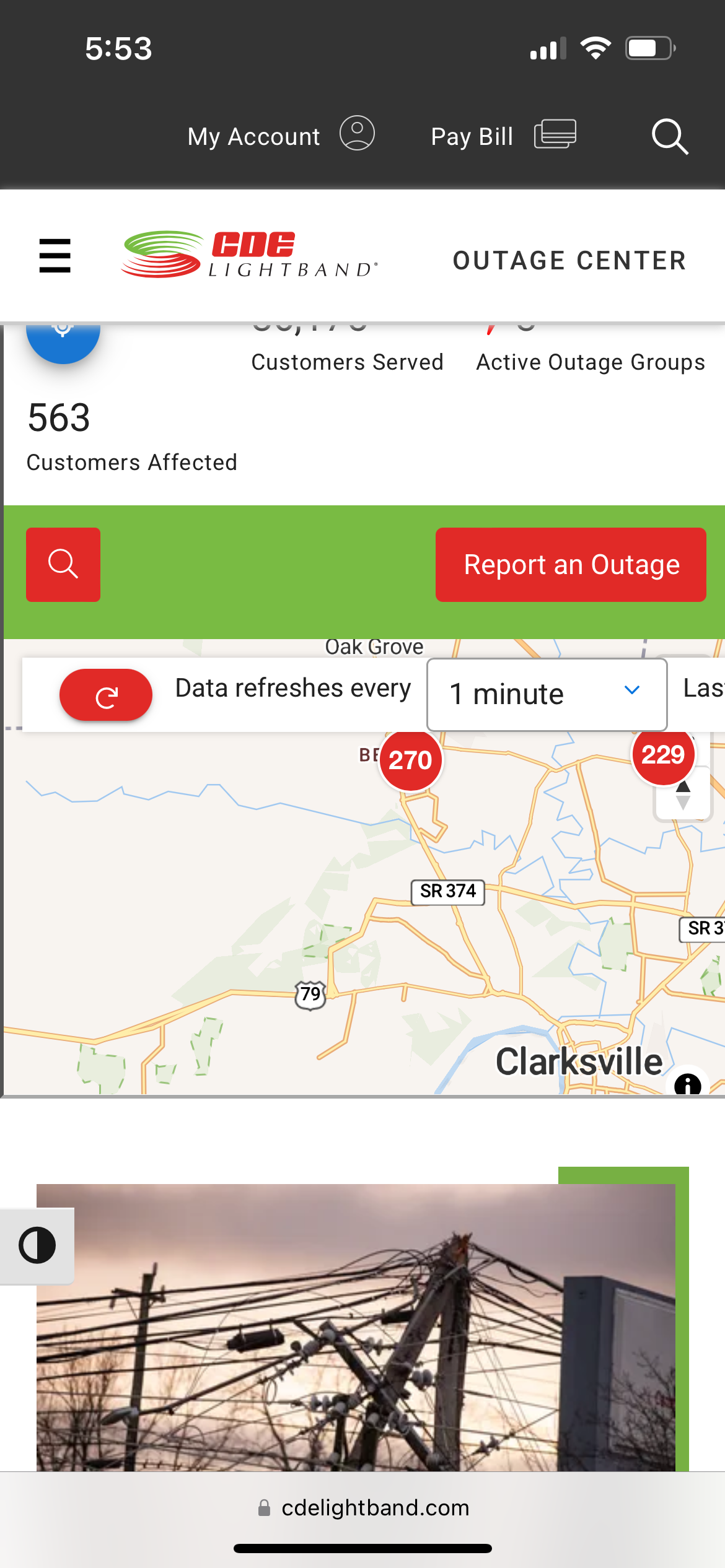Refresh outage data with red button
Viewport: 725px width, 1568px height.
click(x=106, y=695)
